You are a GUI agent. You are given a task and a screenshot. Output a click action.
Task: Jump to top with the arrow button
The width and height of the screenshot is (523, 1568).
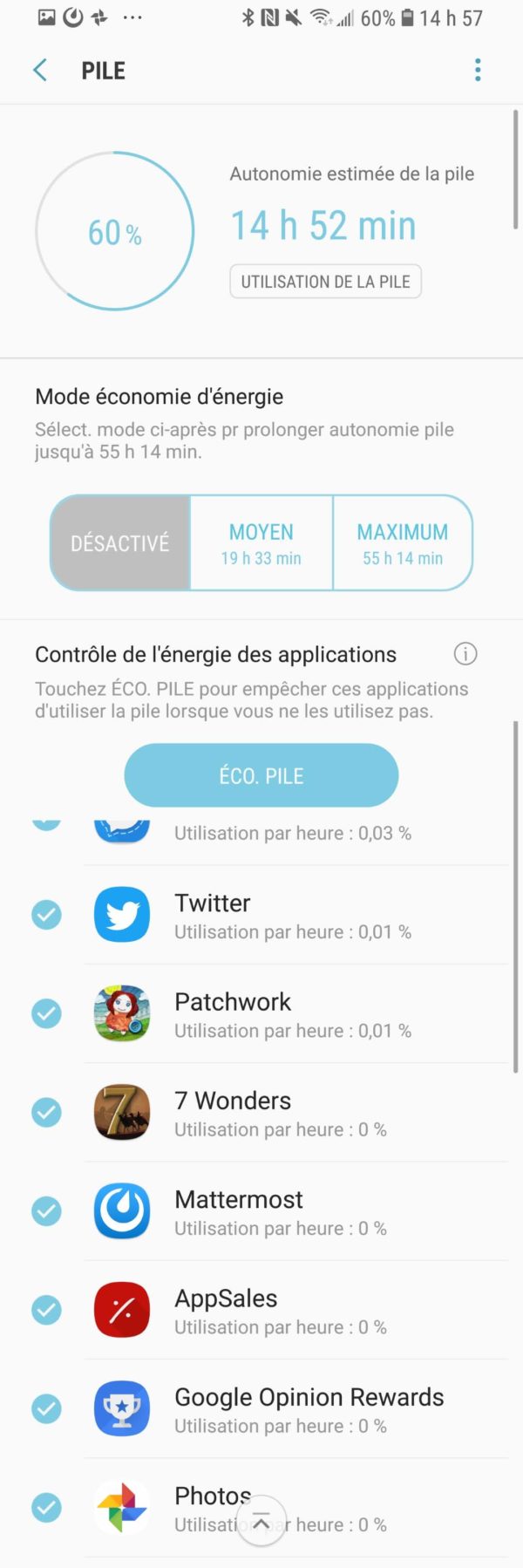pos(261,1522)
